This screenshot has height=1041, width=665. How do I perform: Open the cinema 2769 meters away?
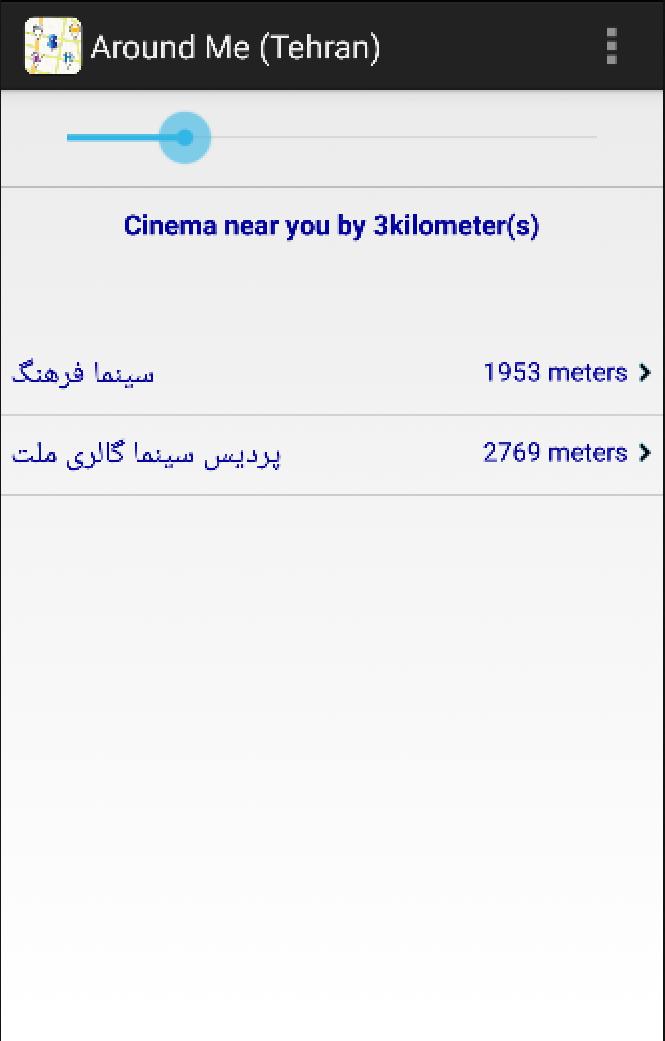331,454
